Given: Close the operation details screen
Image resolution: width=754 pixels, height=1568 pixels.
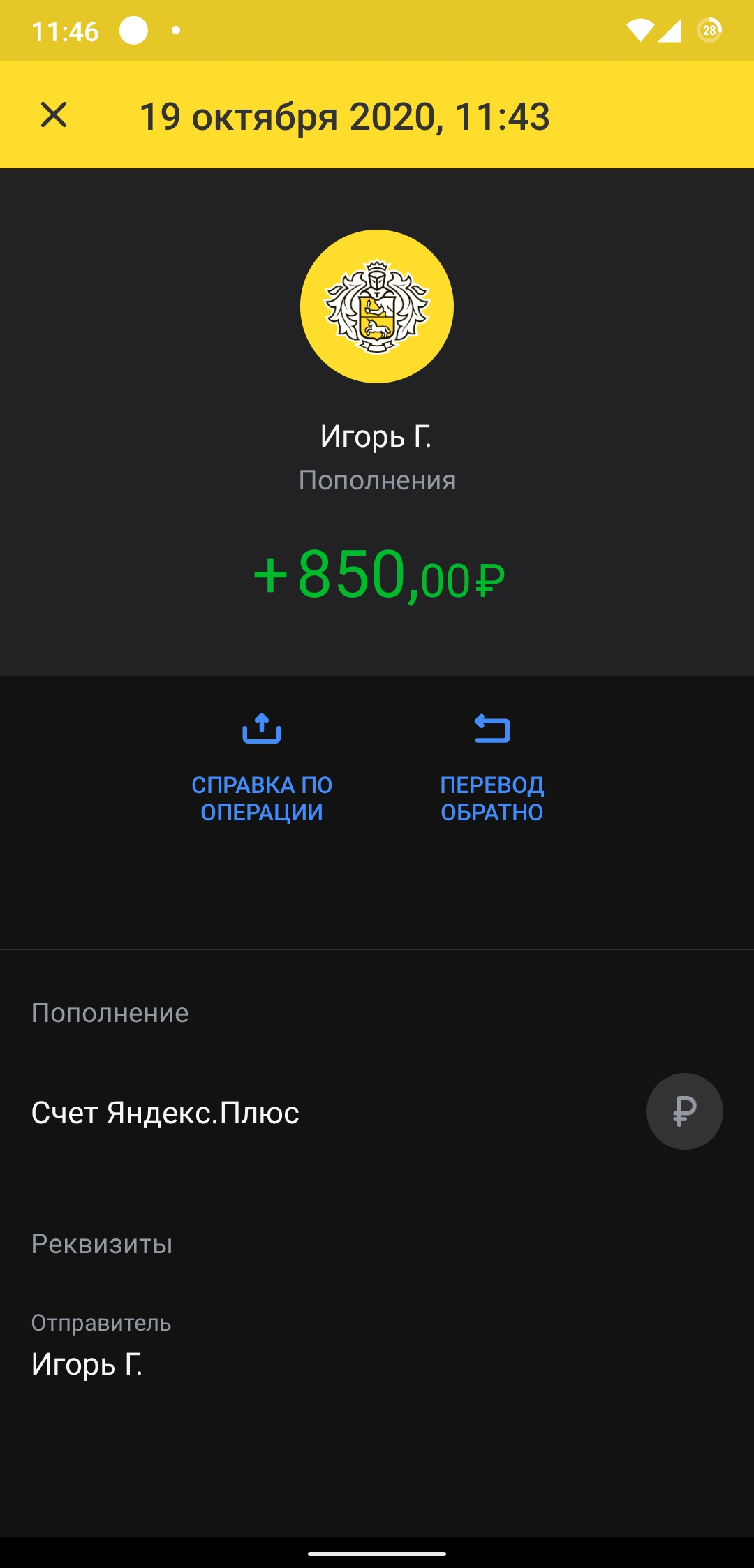Looking at the screenshot, I should (54, 115).
